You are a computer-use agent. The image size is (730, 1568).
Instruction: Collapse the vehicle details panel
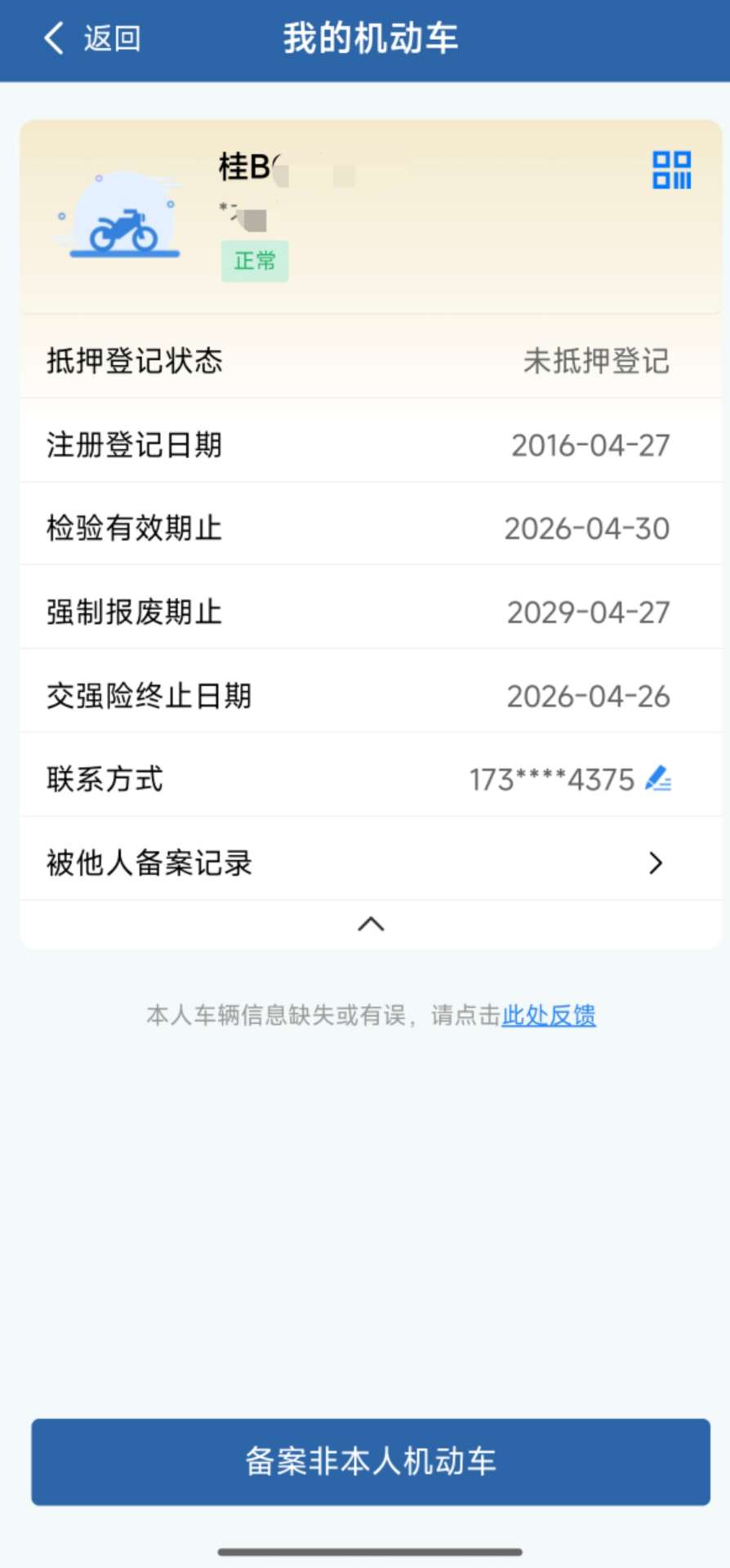pyautogui.click(x=369, y=924)
